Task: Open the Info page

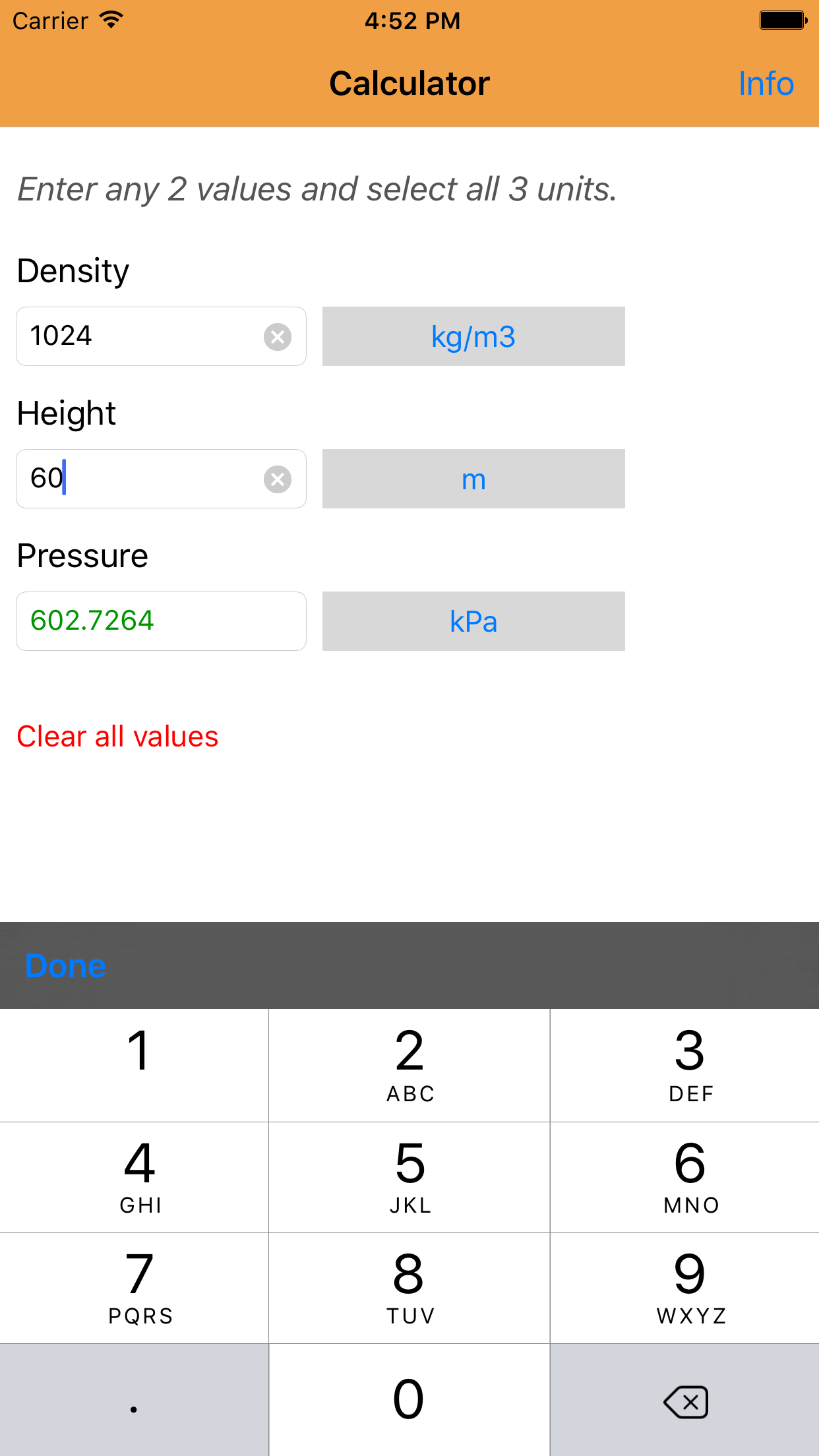Action: click(766, 83)
